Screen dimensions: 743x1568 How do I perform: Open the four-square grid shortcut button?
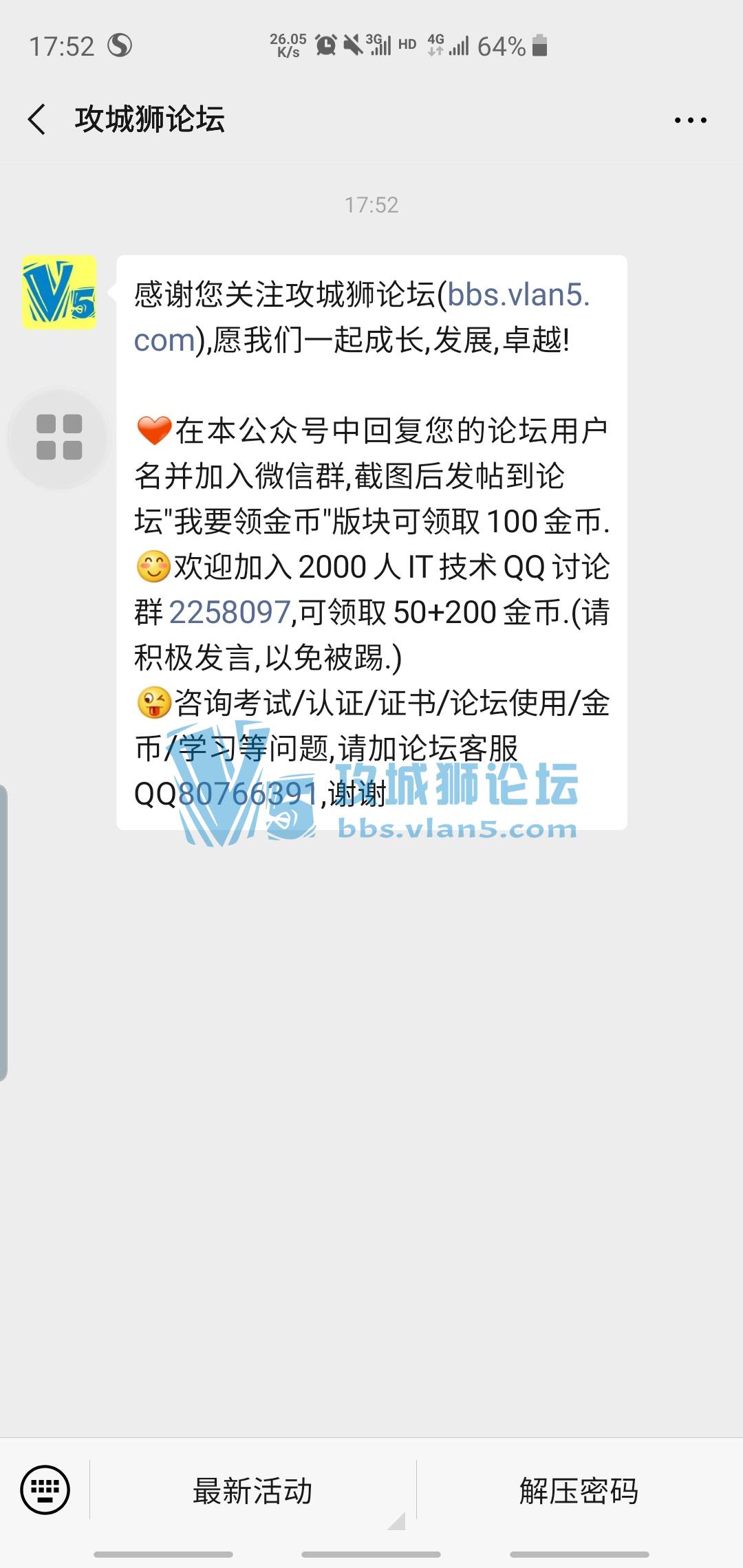tap(59, 437)
